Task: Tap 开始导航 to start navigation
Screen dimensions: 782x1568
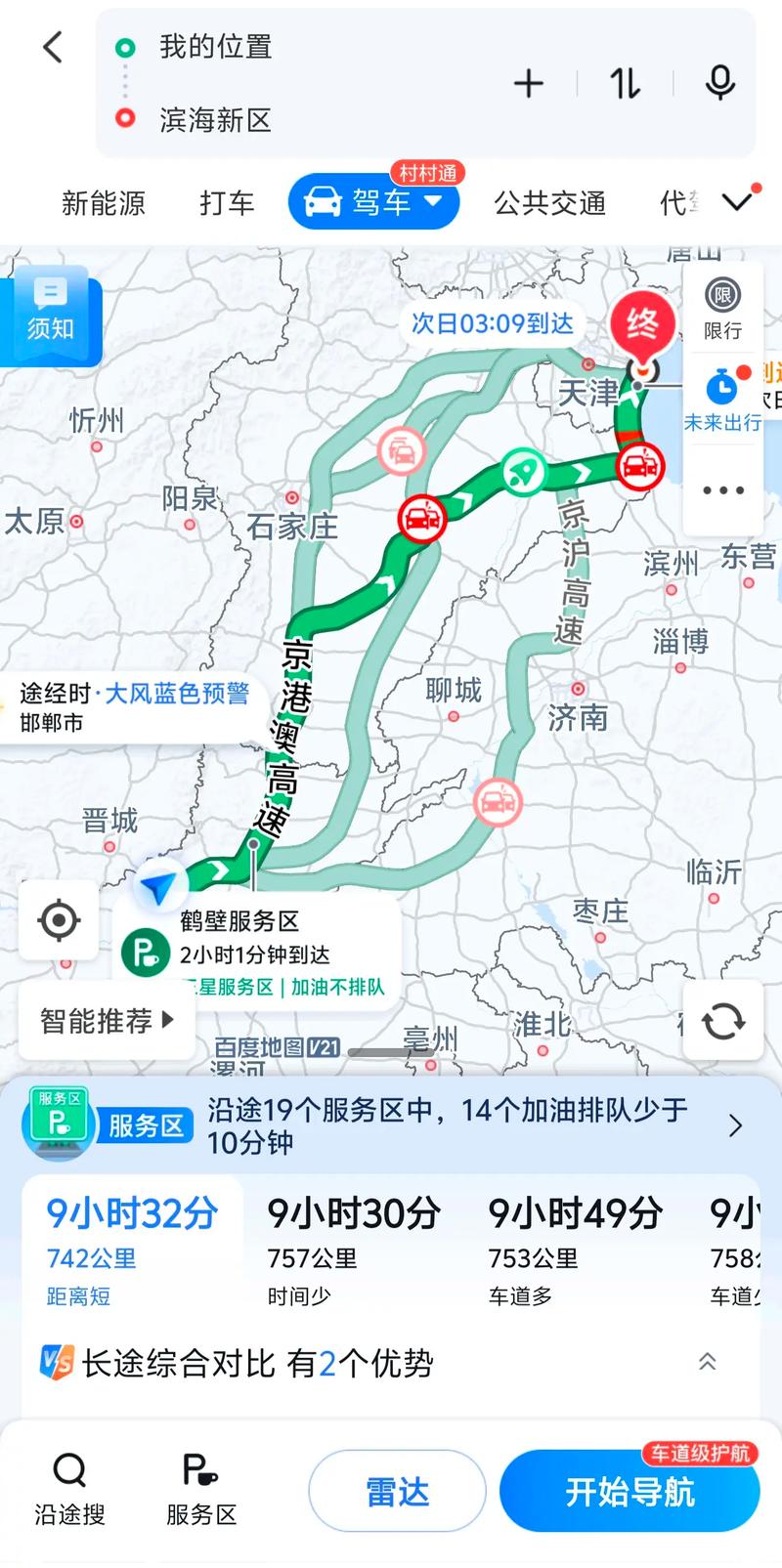Action: coord(630,1492)
